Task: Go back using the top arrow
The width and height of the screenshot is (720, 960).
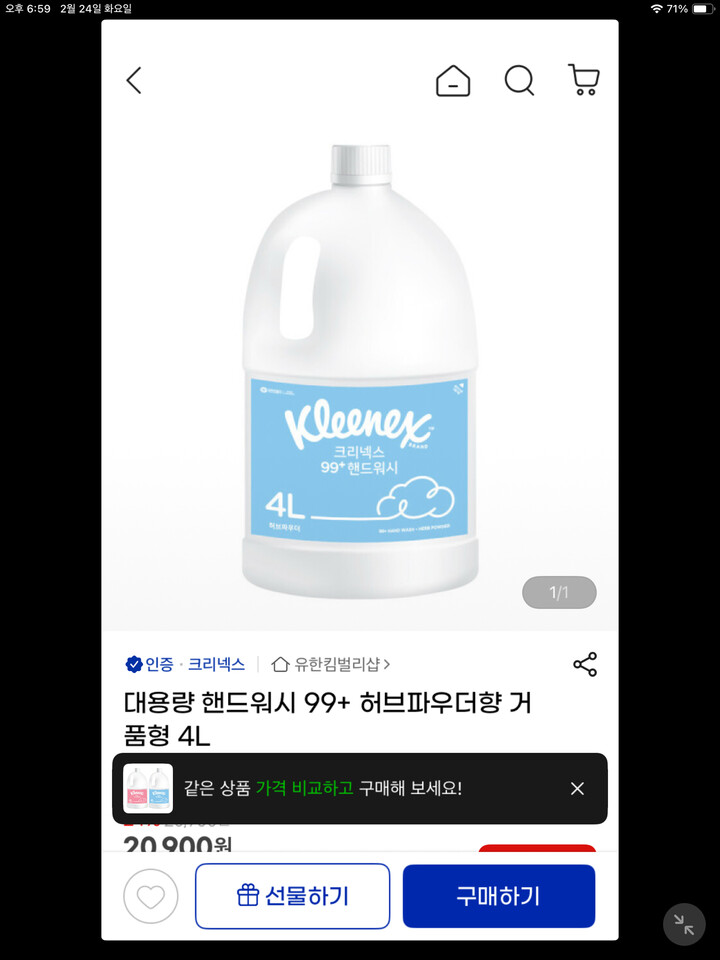Action: [134, 80]
